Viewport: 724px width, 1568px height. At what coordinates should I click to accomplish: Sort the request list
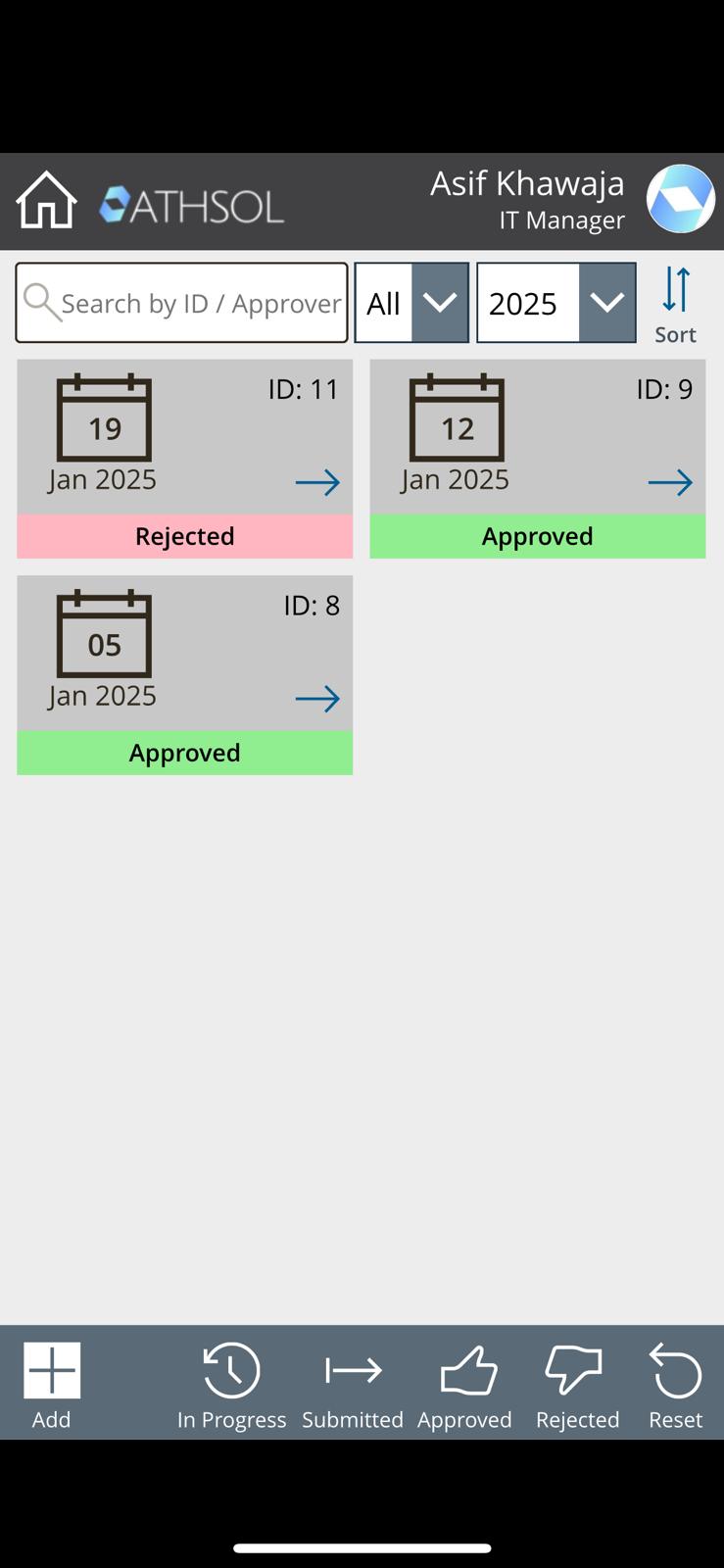675,305
